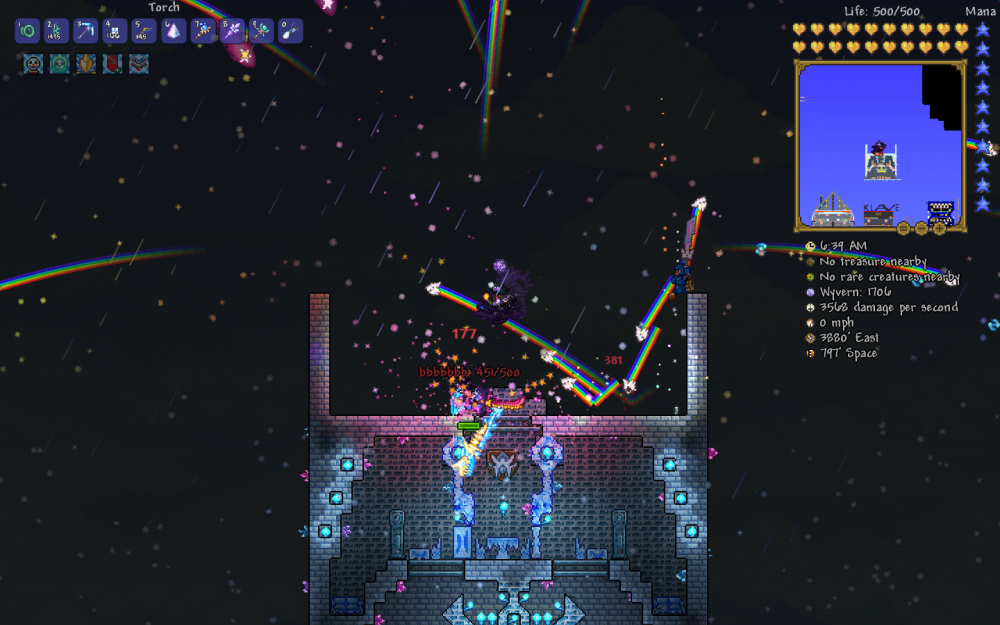1000x625 pixels.
Task: Tap the snowman buff icon
Action: (x=33, y=63)
